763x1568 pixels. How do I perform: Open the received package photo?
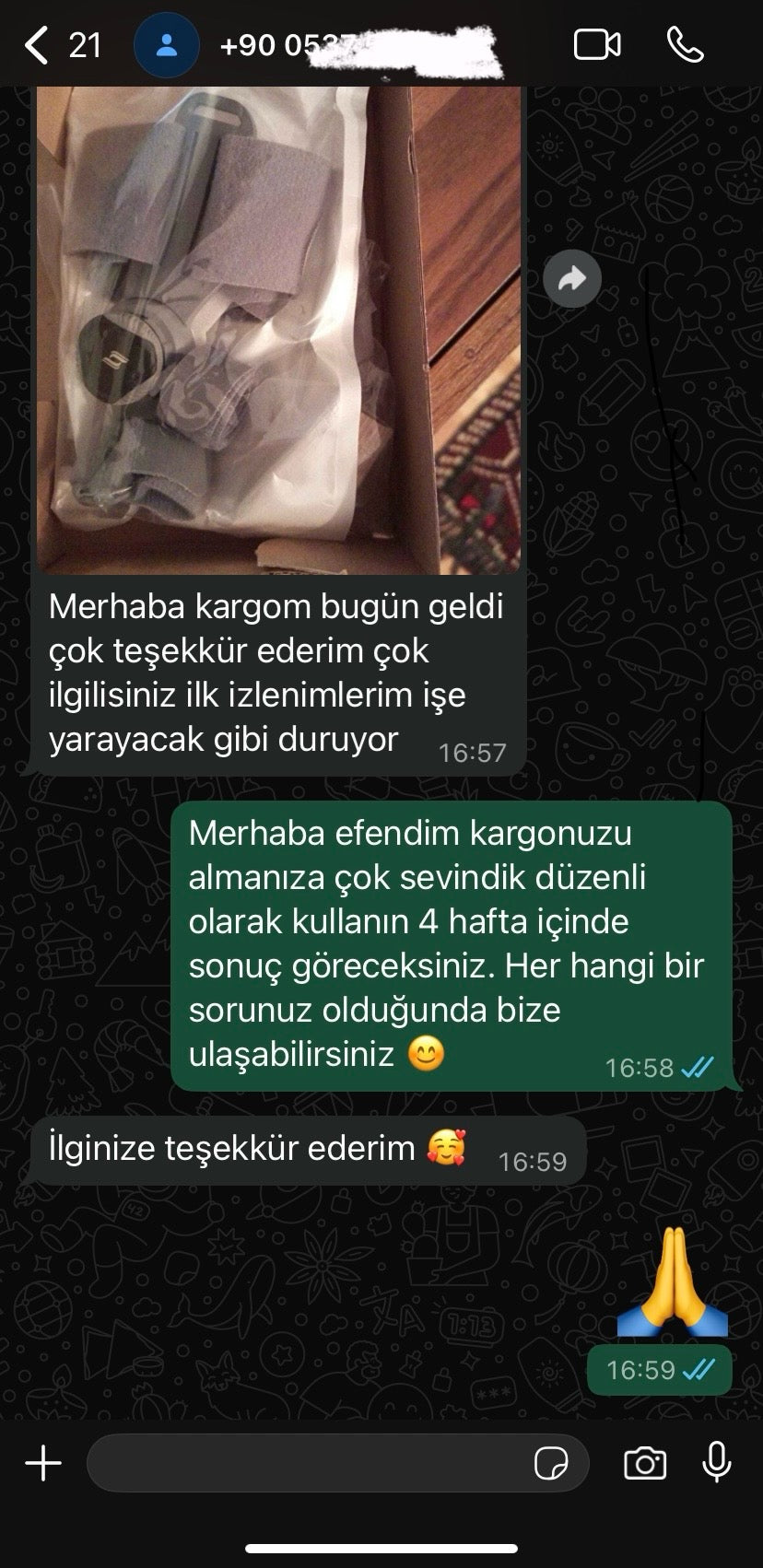click(278, 332)
